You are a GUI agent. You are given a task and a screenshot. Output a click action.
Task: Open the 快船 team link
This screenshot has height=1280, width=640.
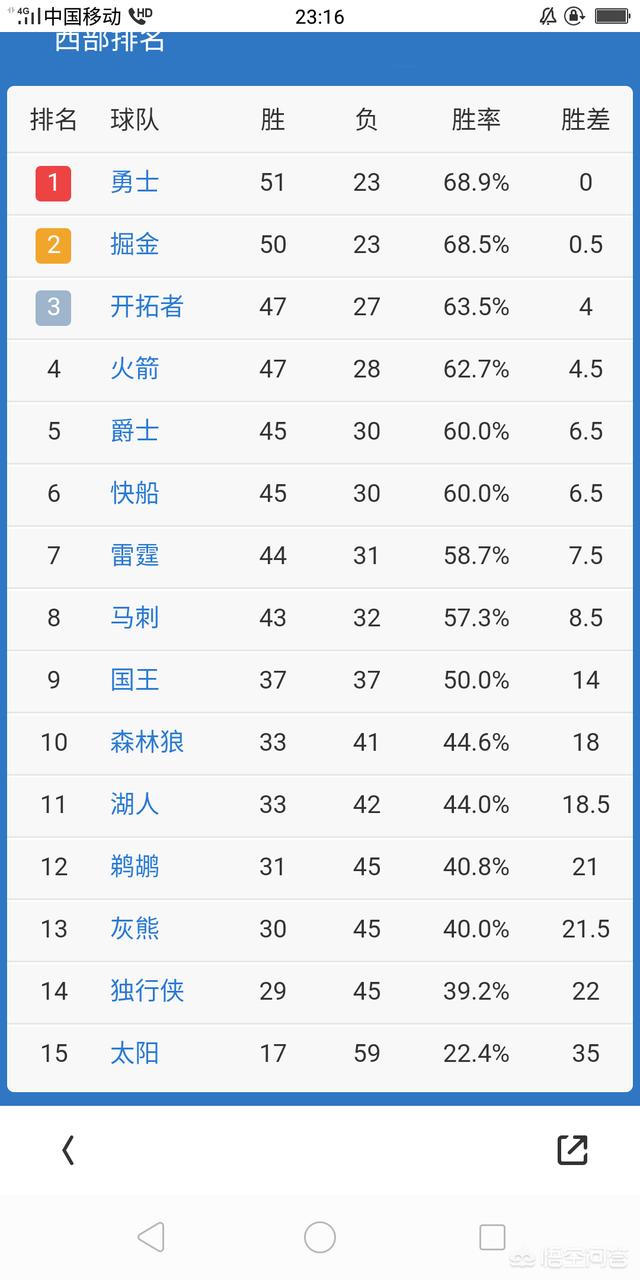pos(135,493)
